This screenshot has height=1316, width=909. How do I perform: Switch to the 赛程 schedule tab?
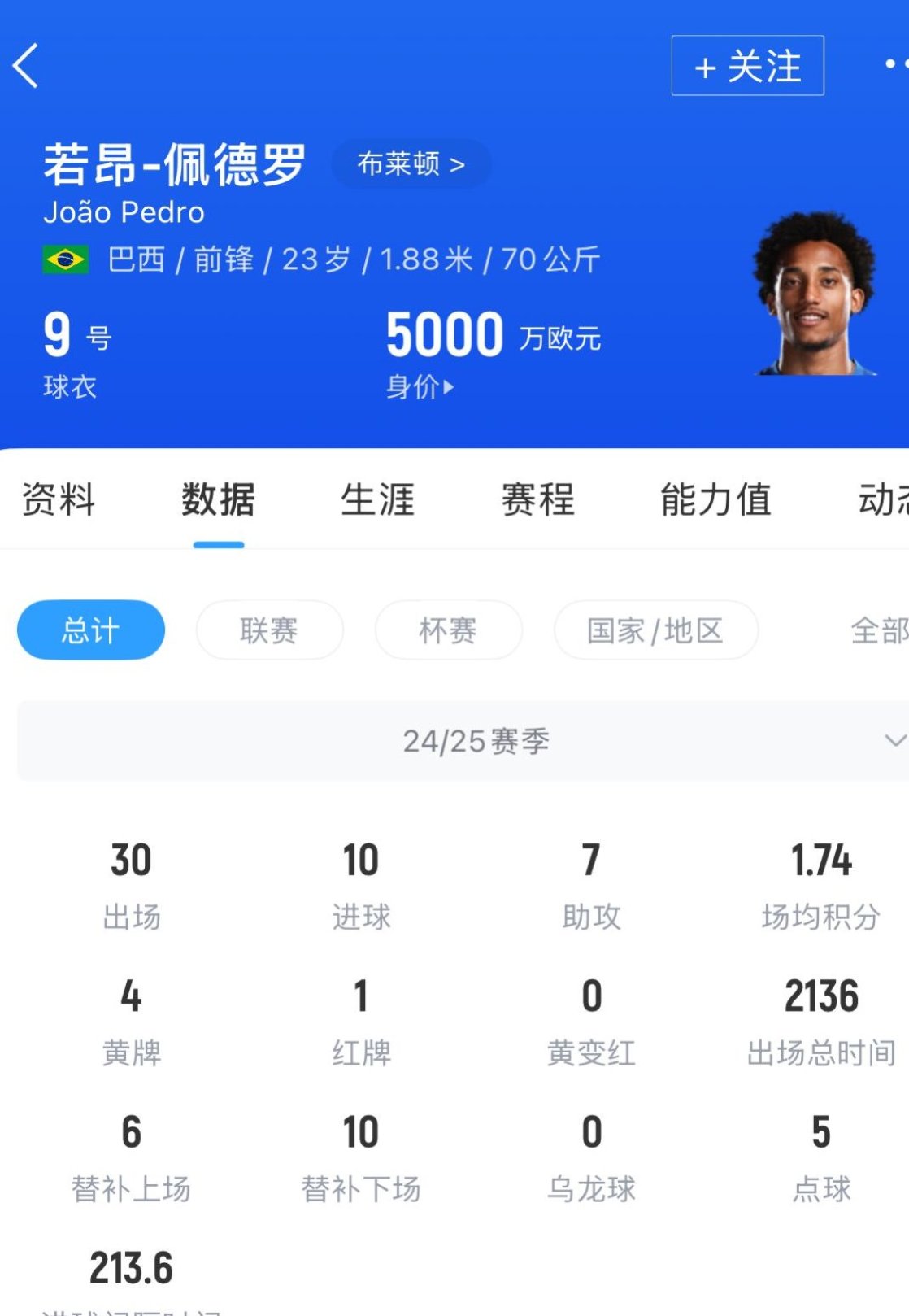pyautogui.click(x=537, y=499)
